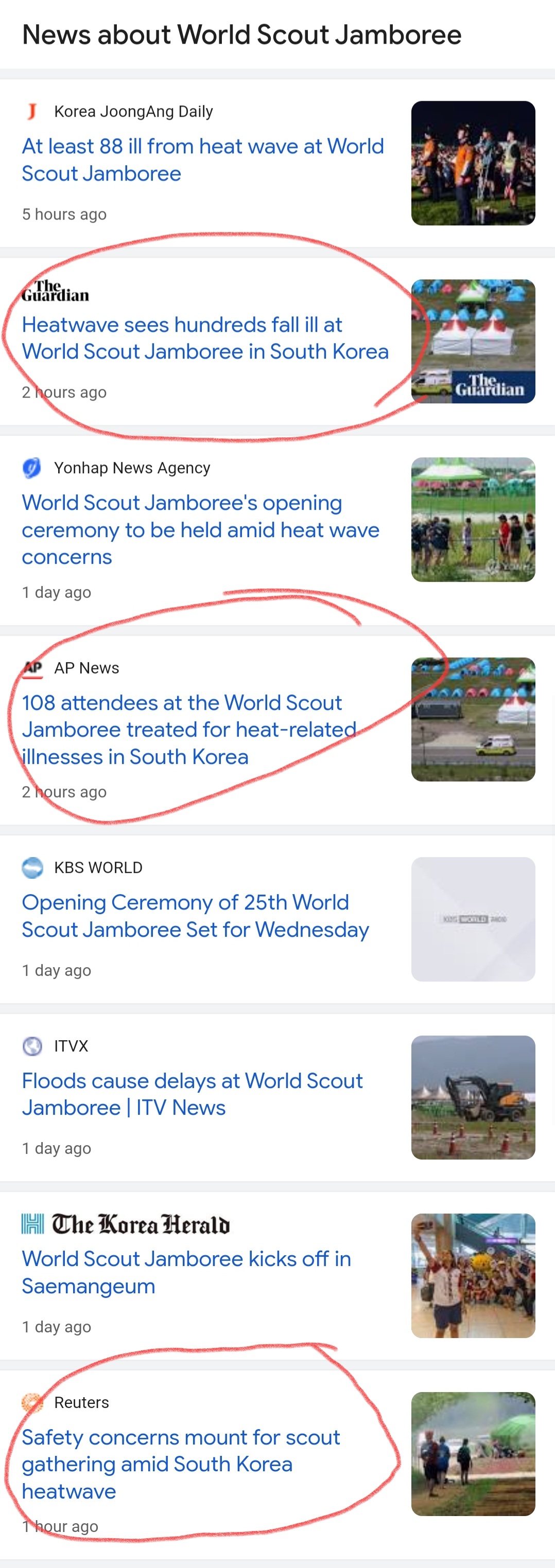Image resolution: width=555 pixels, height=1568 pixels.
Task: Open the Reuters scouts walking thumbnail
Action: click(x=473, y=1454)
